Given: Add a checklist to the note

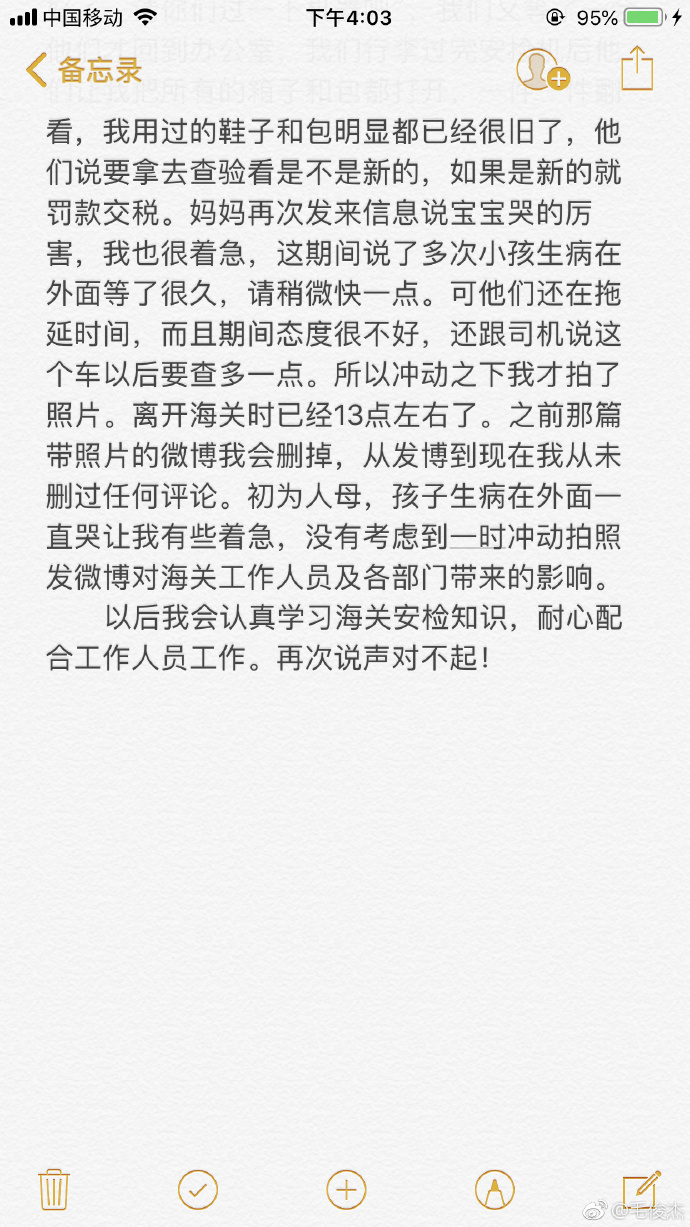Looking at the screenshot, I should point(198,1189).
